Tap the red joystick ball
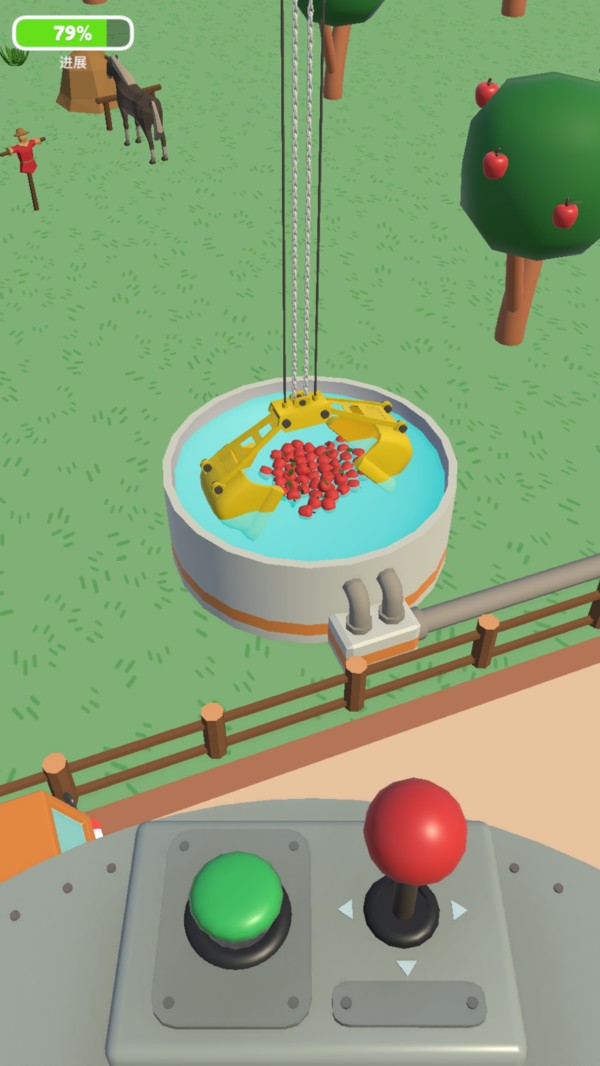Image resolution: width=600 pixels, height=1066 pixels. click(x=415, y=831)
